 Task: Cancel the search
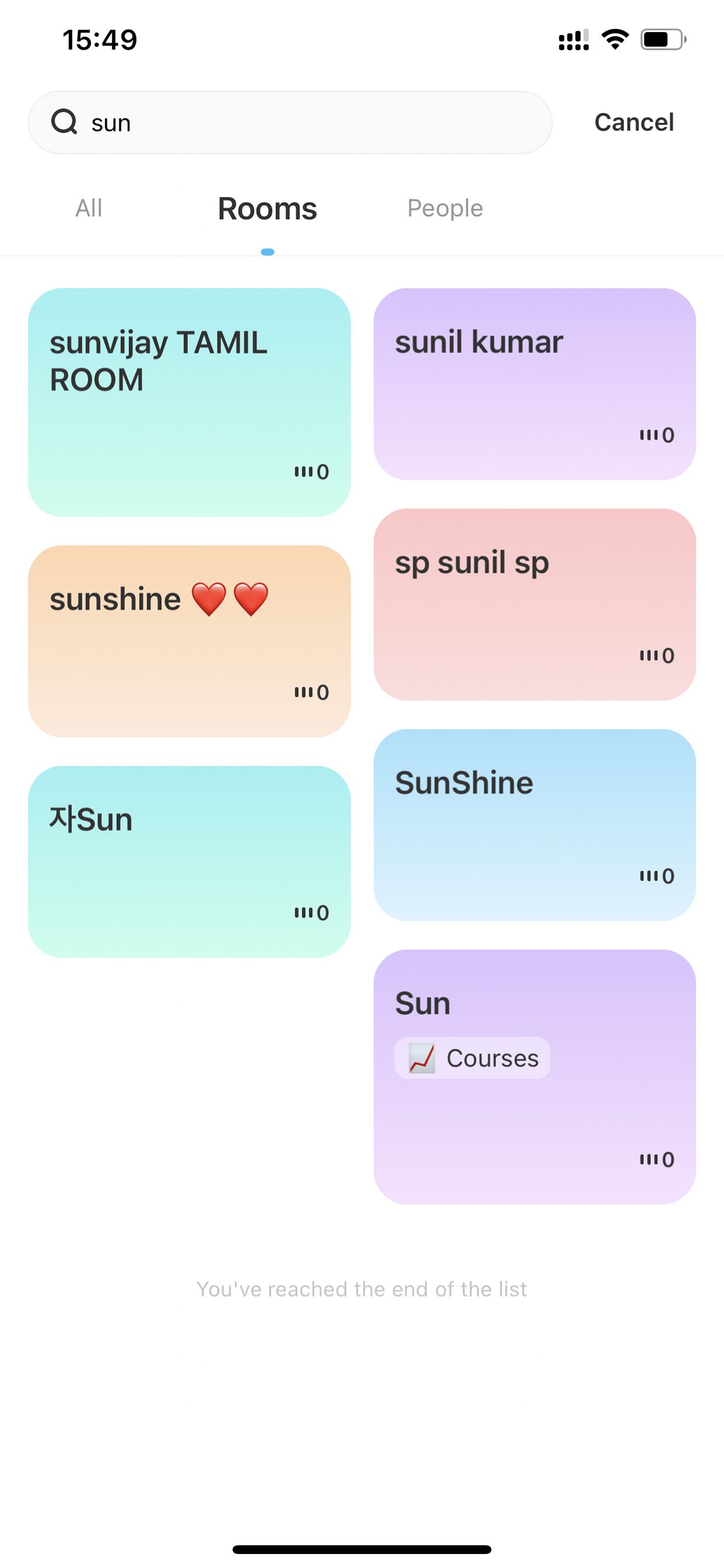[634, 122]
